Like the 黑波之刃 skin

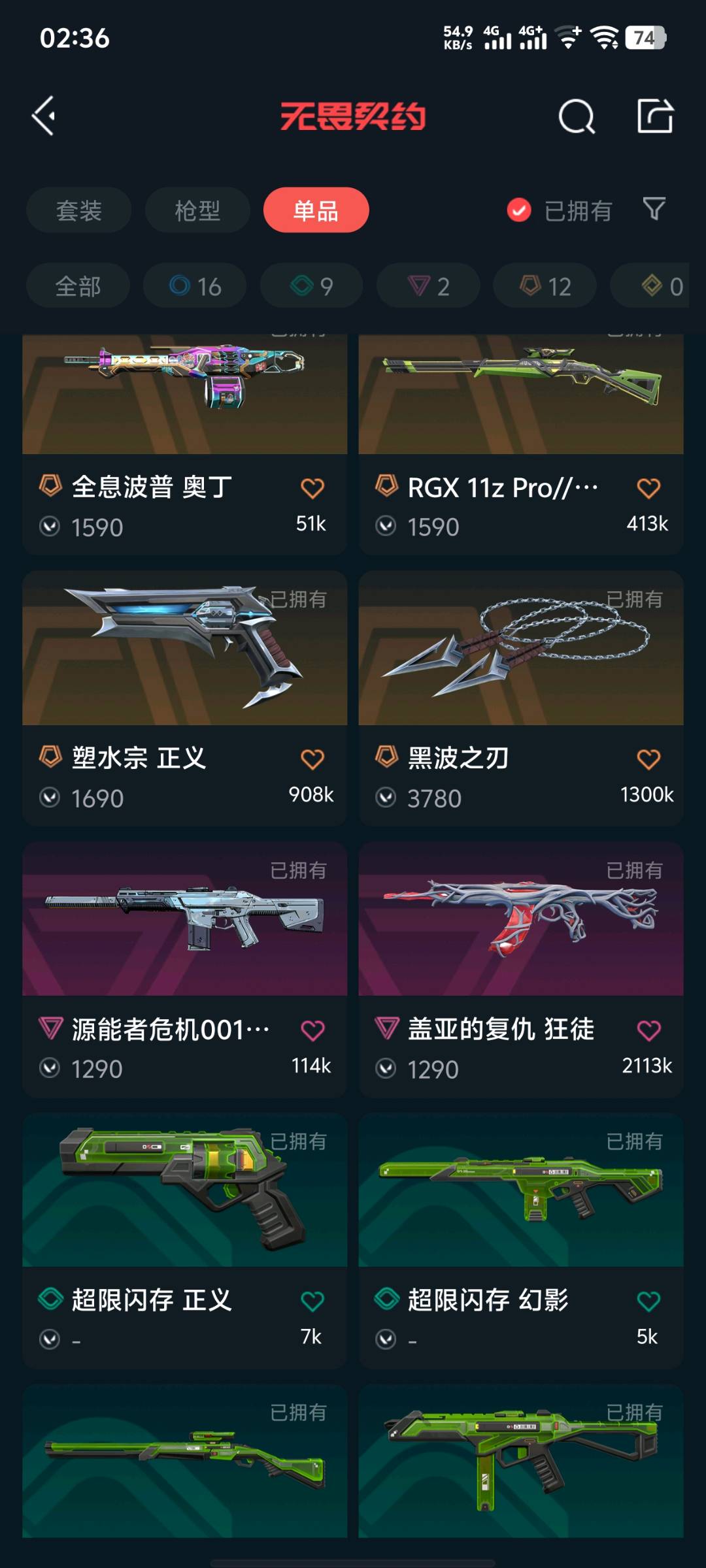(648, 760)
